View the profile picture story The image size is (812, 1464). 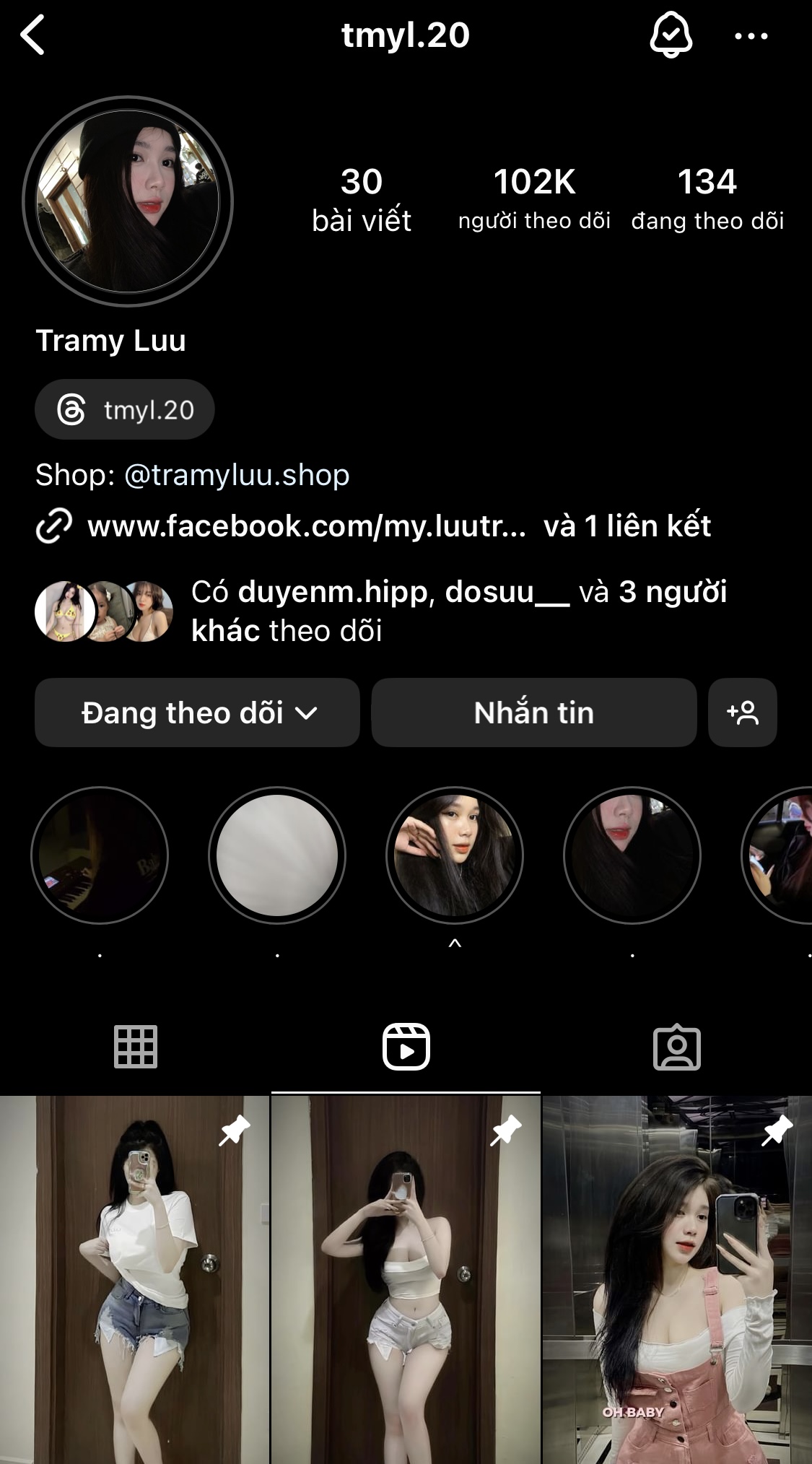point(128,201)
